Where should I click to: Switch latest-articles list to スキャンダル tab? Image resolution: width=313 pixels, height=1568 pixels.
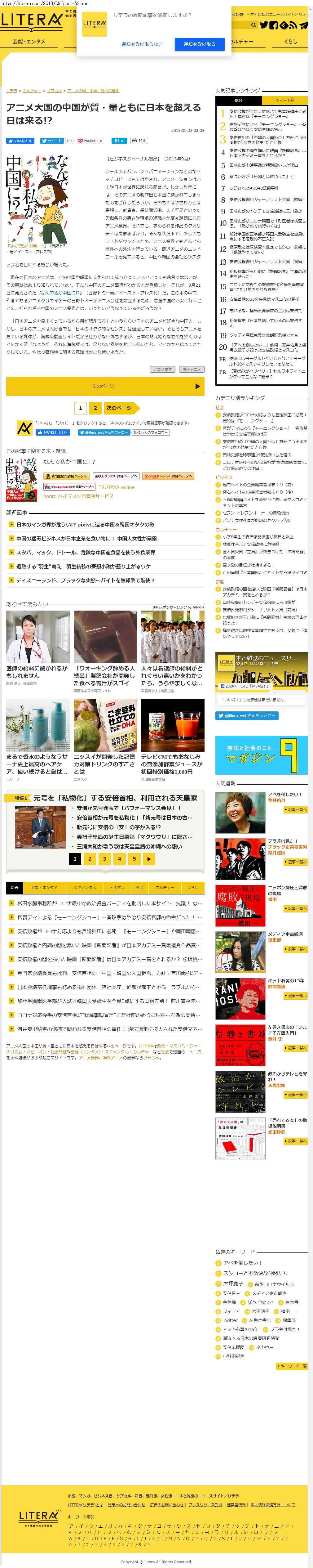[x=85, y=888]
